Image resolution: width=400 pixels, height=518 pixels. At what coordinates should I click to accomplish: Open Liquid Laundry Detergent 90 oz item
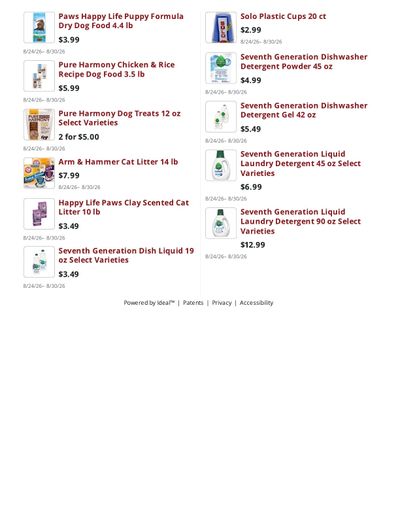(300, 222)
